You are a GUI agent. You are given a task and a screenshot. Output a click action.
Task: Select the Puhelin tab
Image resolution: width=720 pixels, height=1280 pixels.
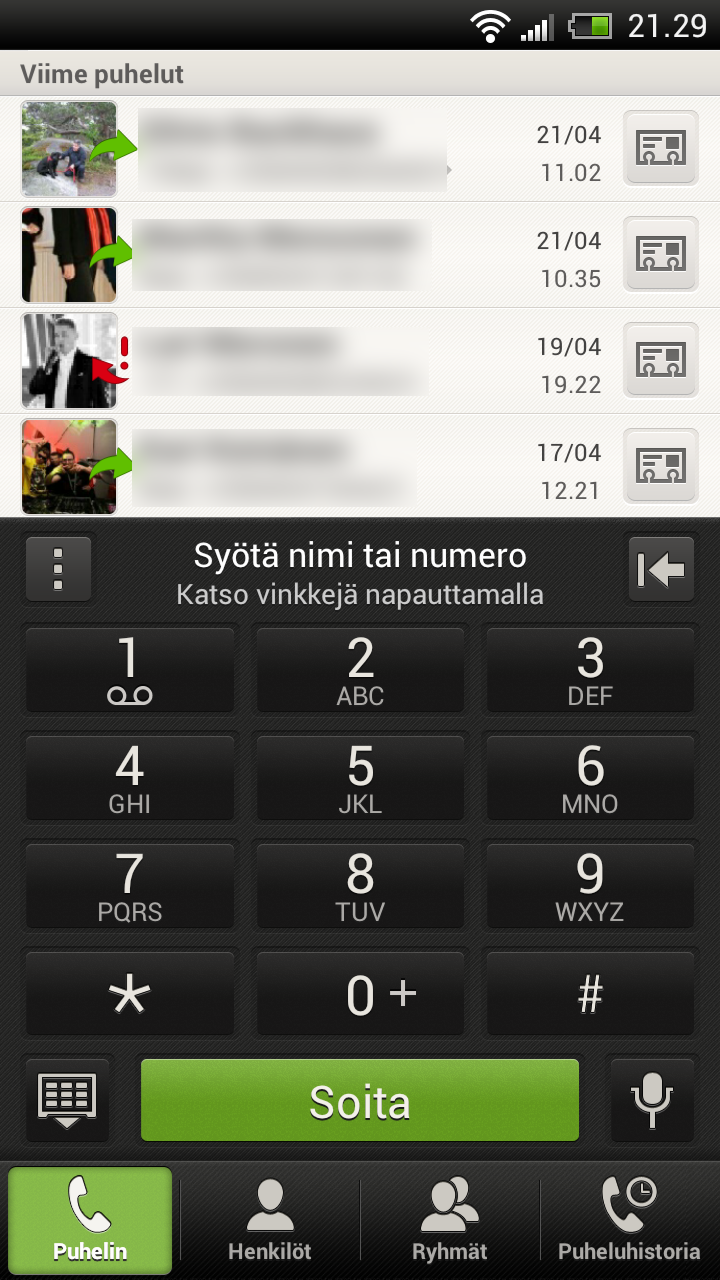pyautogui.click(x=90, y=1220)
